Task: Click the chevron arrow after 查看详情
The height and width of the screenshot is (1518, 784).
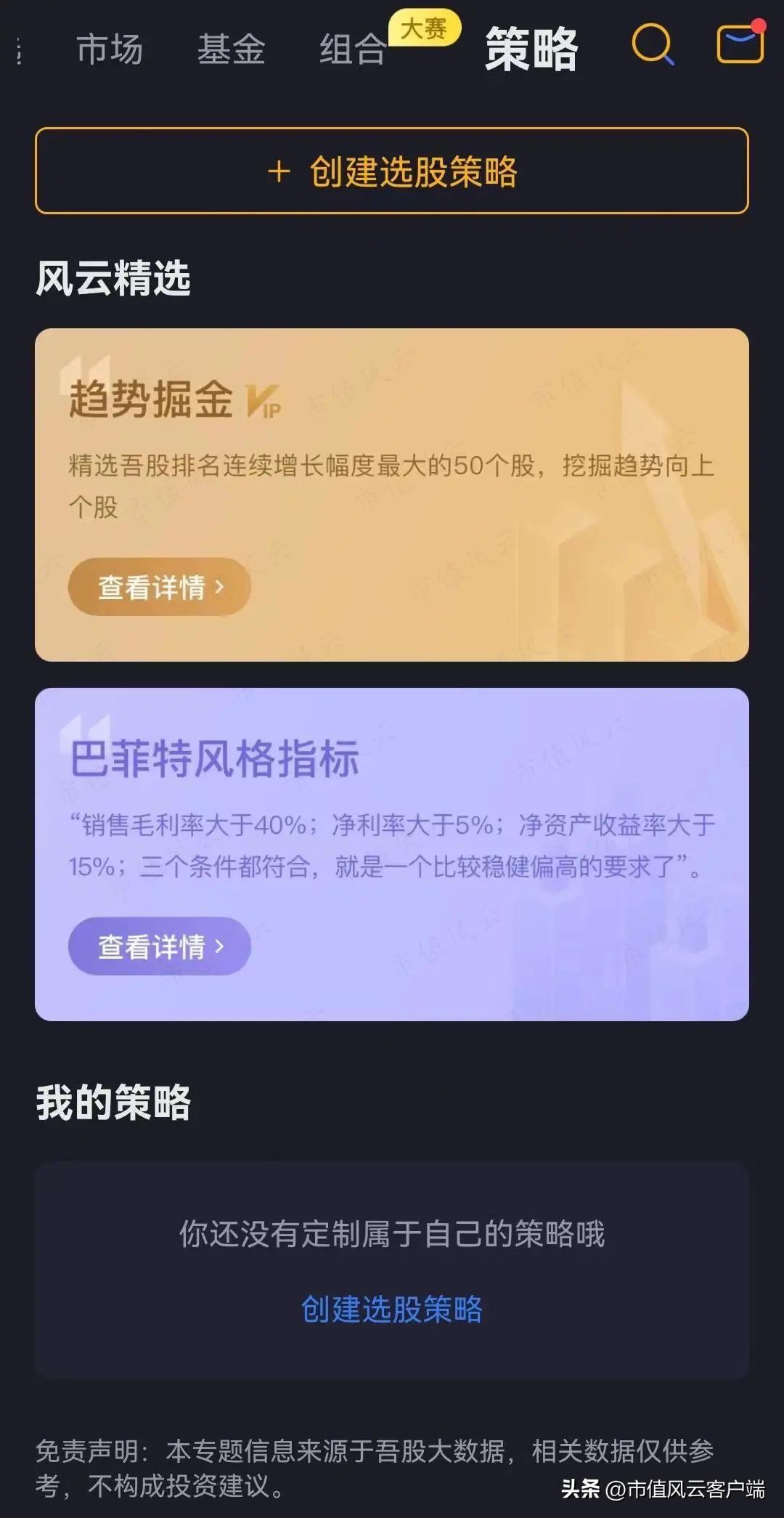Action: pos(219,587)
